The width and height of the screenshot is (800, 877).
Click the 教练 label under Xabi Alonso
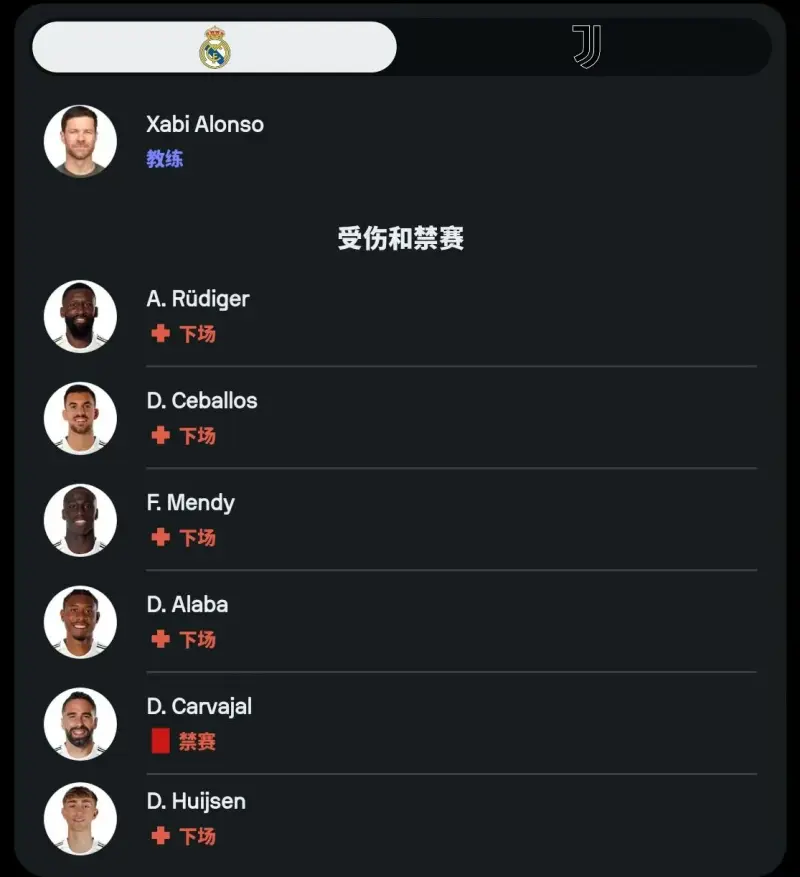[163, 159]
